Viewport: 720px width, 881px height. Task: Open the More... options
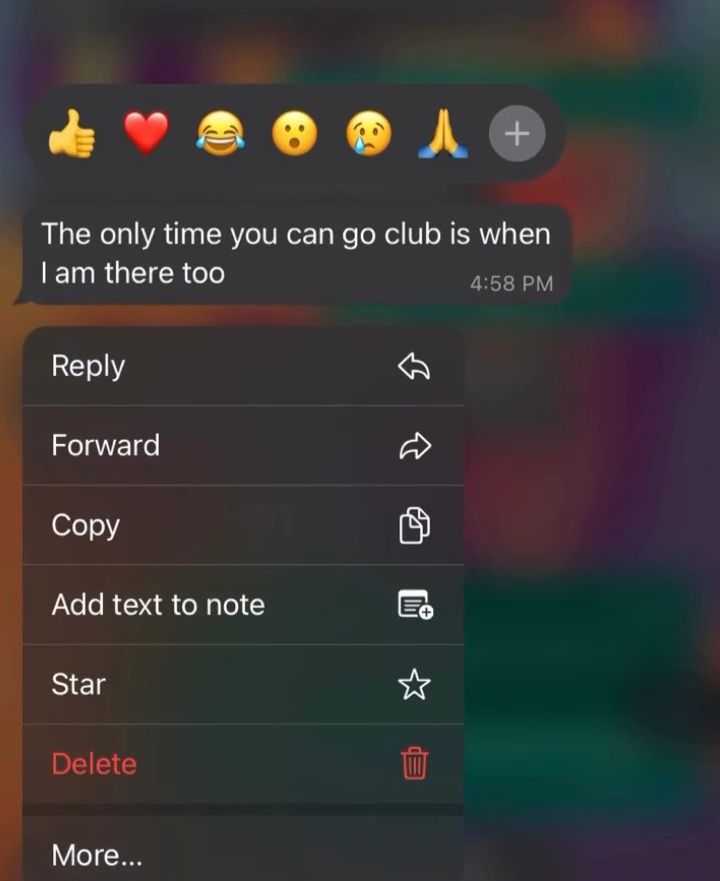click(242, 855)
